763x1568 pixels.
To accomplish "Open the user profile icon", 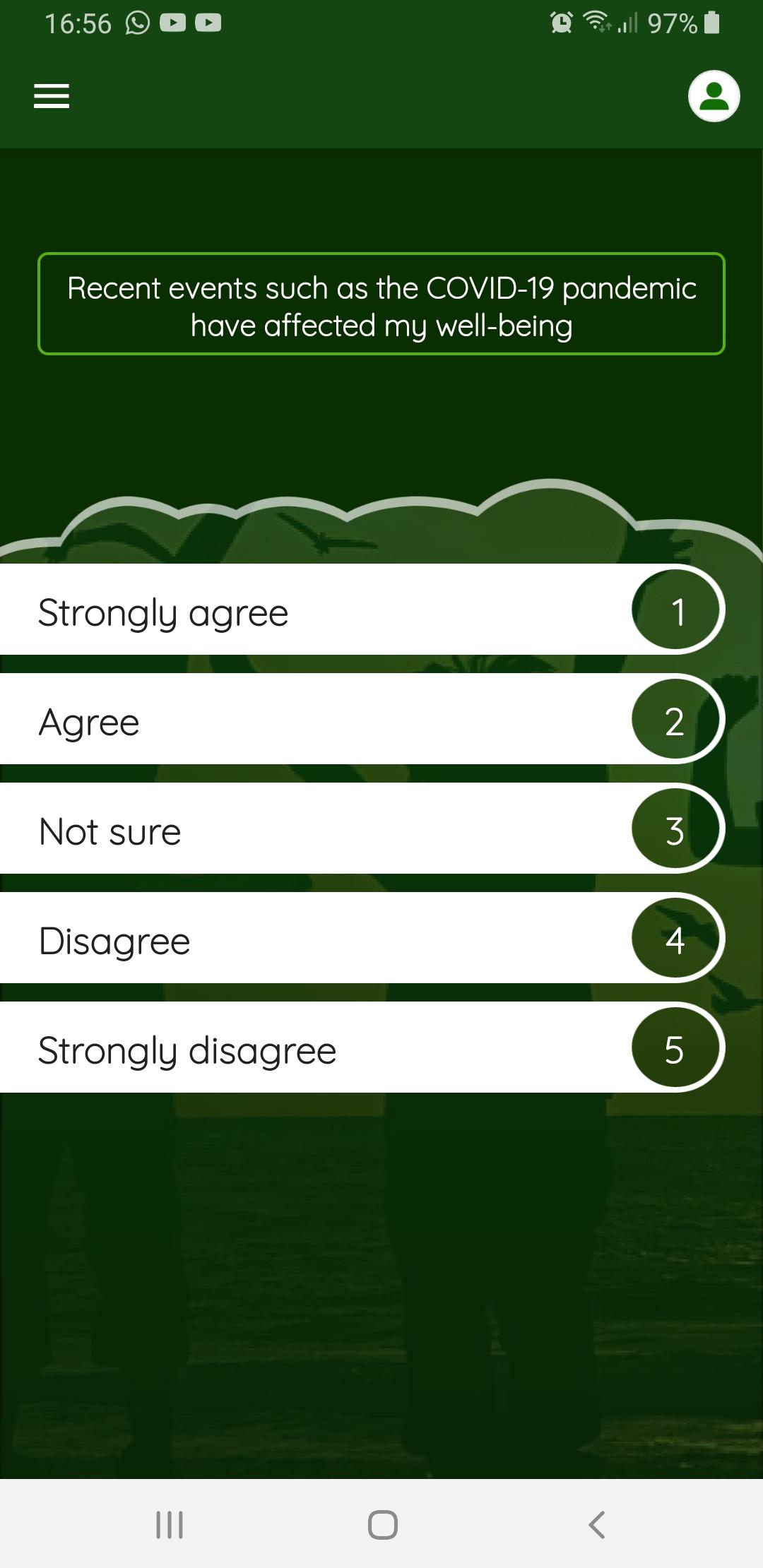I will point(714,96).
